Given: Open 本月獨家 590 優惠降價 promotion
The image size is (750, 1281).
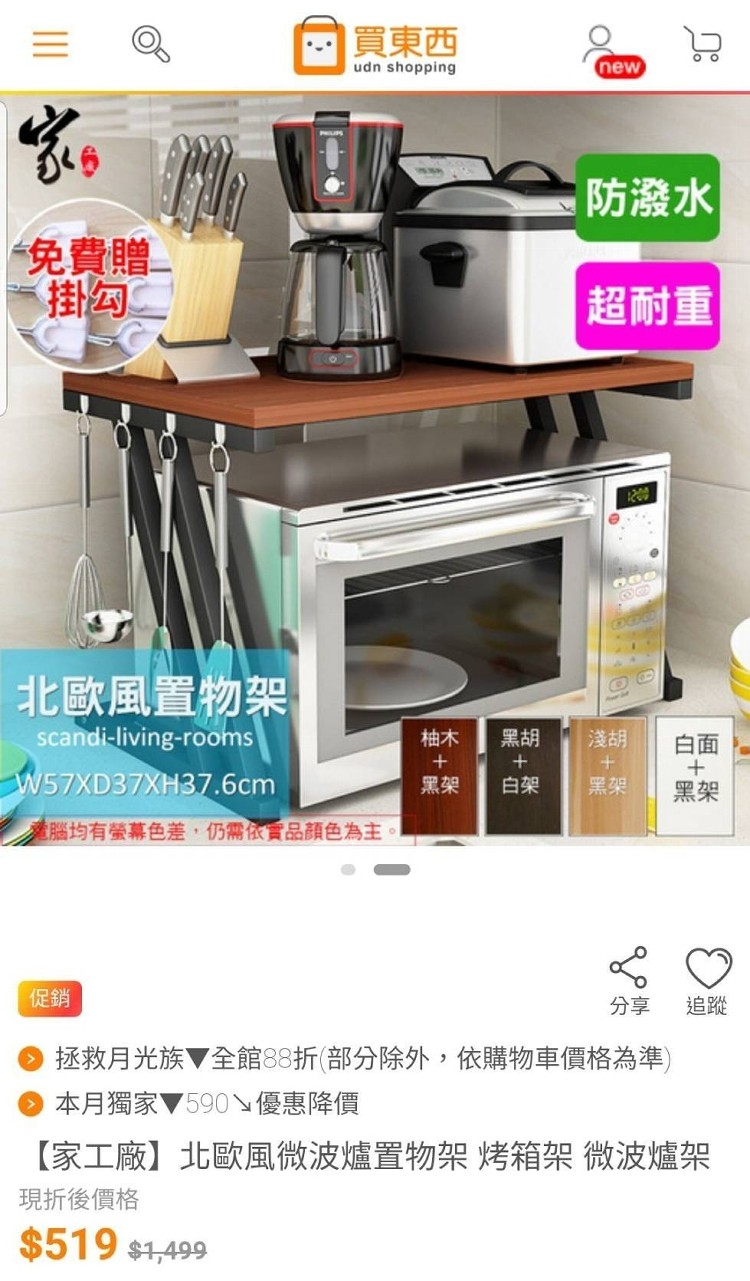Looking at the screenshot, I should [x=206, y=1104].
